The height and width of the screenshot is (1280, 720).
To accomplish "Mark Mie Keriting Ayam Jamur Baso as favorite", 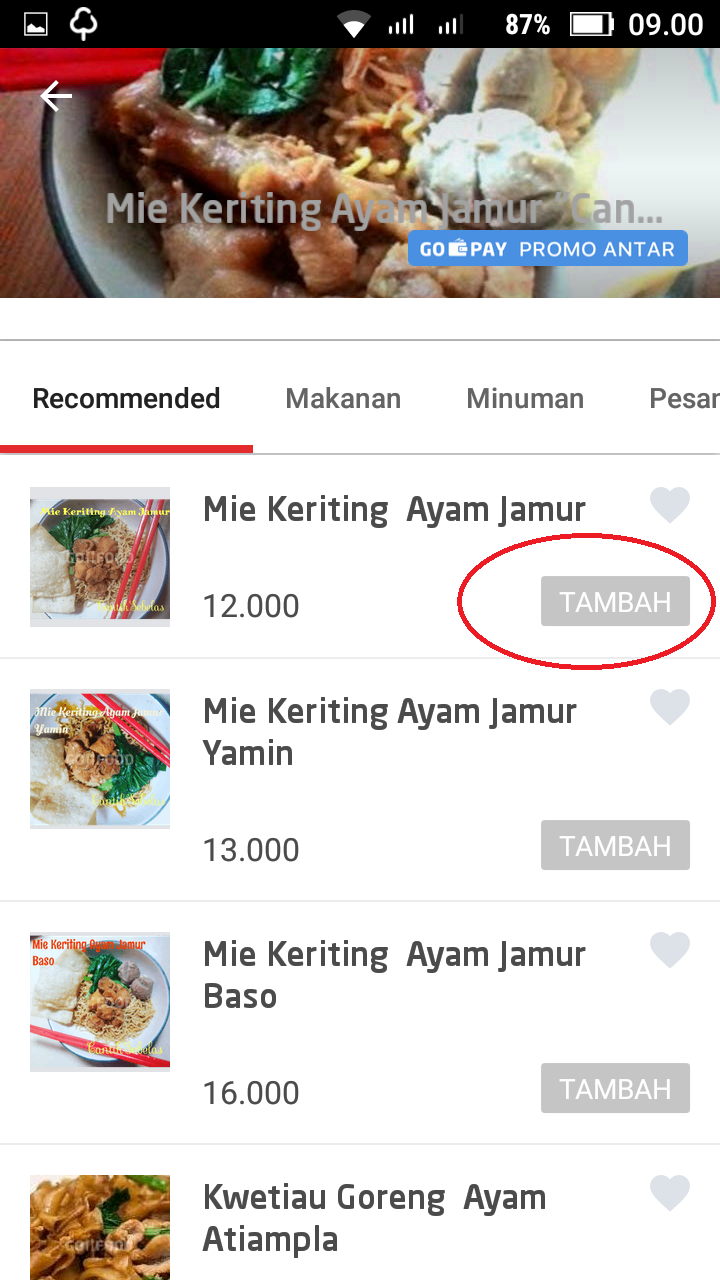I will click(670, 950).
